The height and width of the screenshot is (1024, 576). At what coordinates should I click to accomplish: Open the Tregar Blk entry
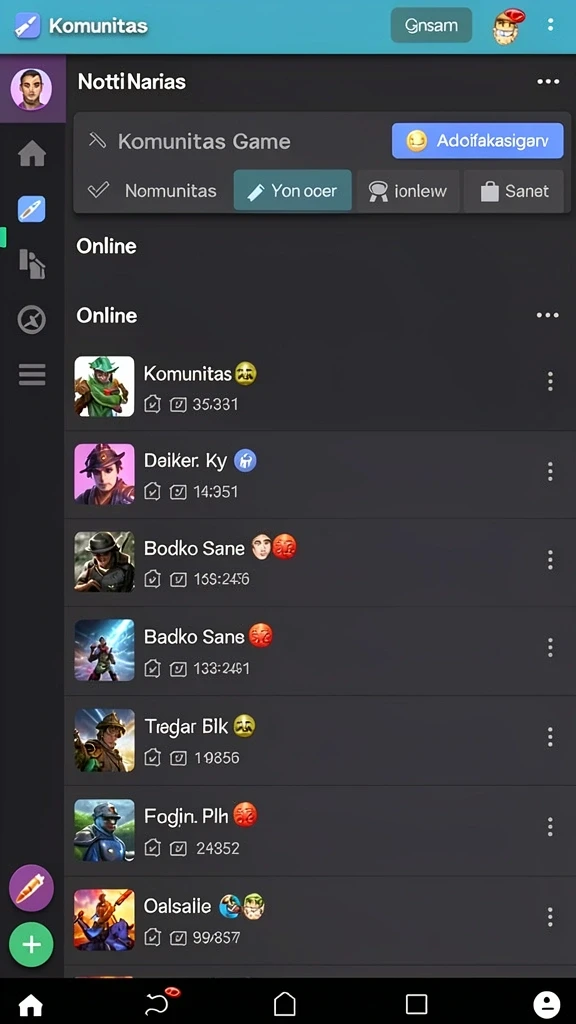320,740
